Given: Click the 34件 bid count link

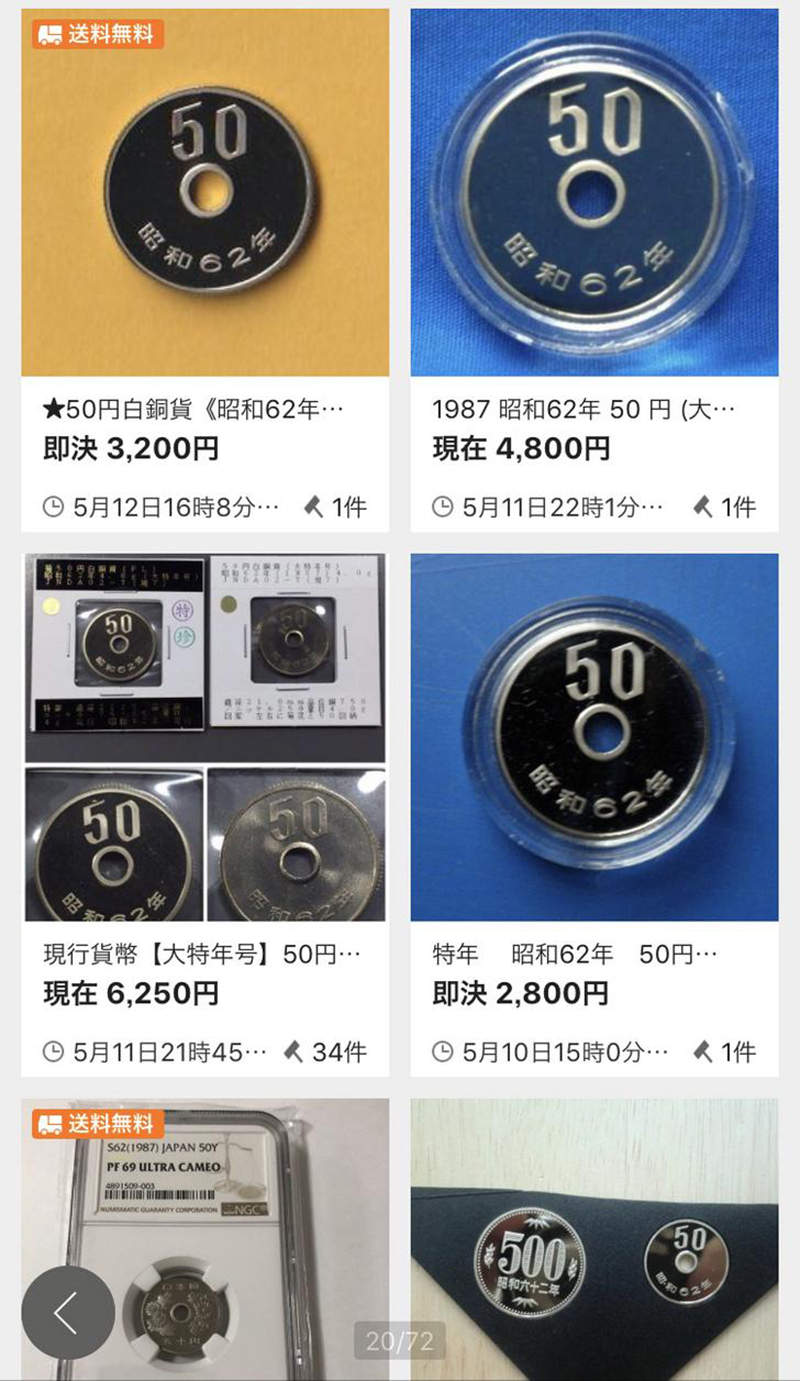Looking at the screenshot, I should pos(341,1052).
